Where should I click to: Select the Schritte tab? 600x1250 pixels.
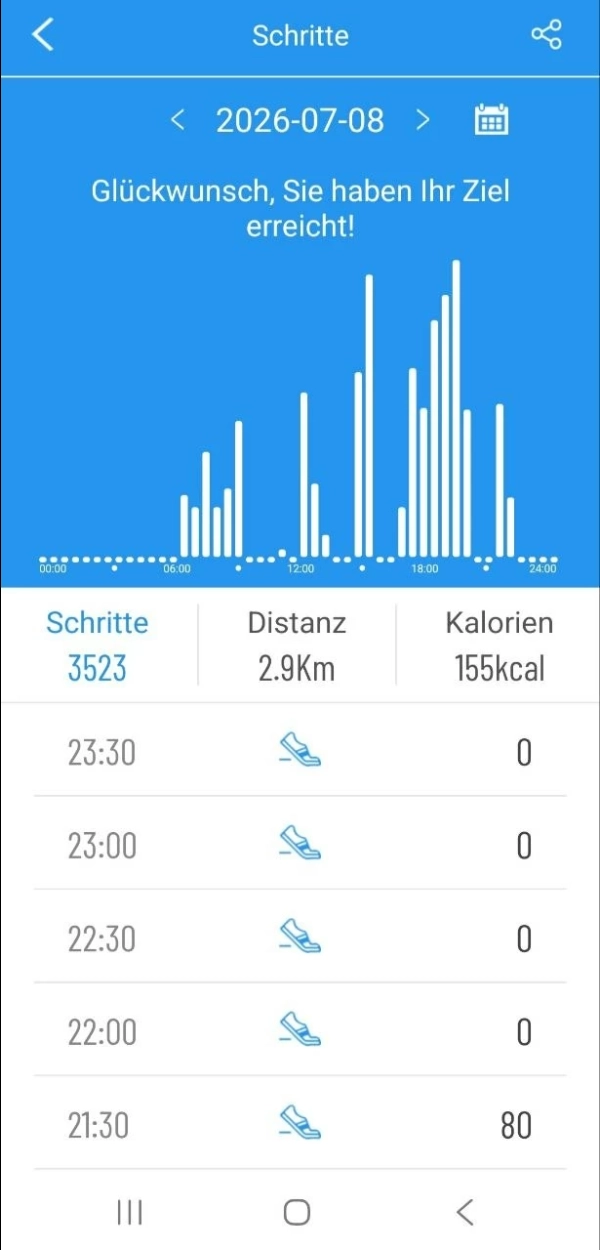(x=98, y=645)
